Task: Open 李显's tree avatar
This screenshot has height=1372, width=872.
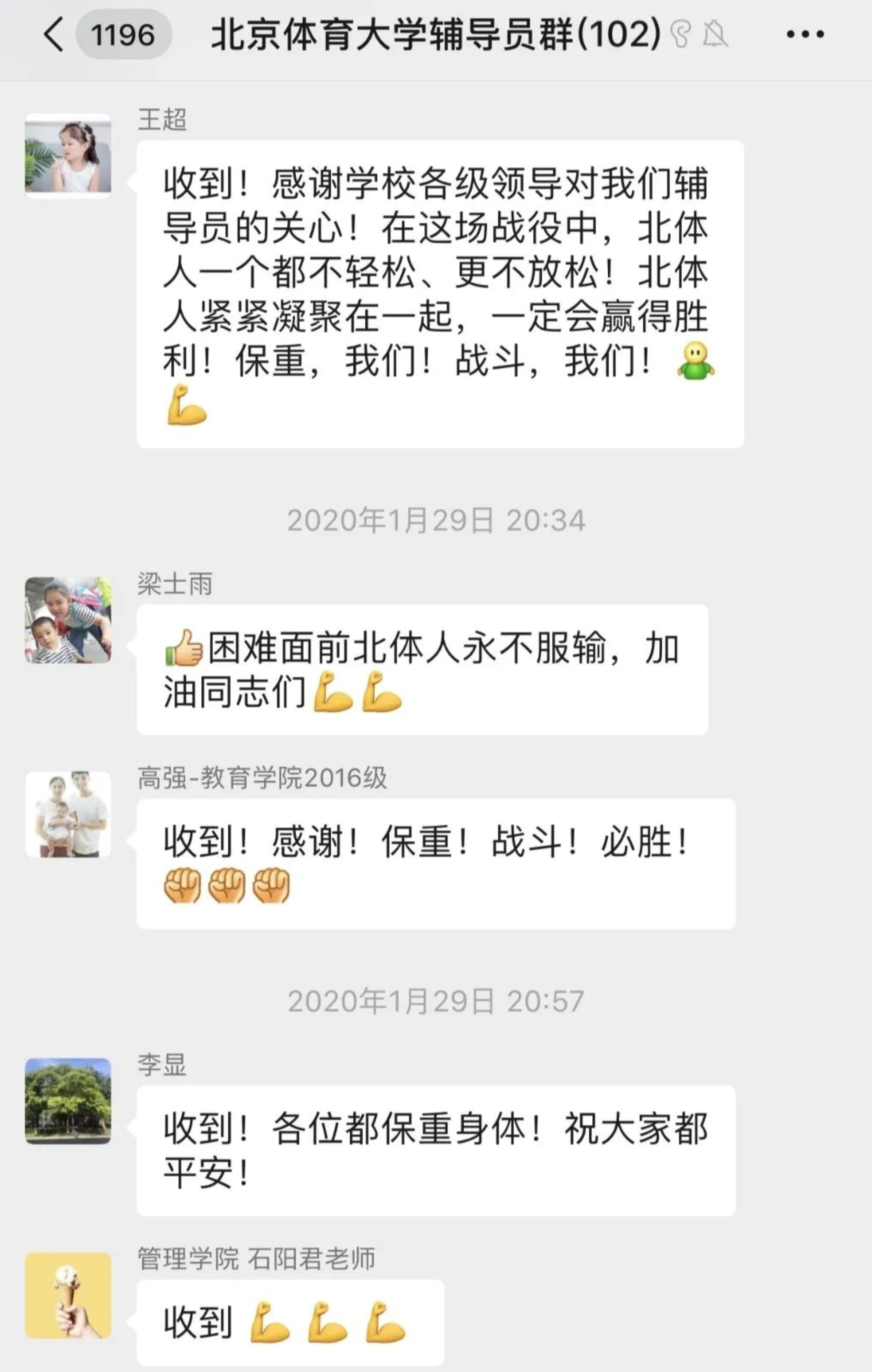Action: (x=68, y=1101)
